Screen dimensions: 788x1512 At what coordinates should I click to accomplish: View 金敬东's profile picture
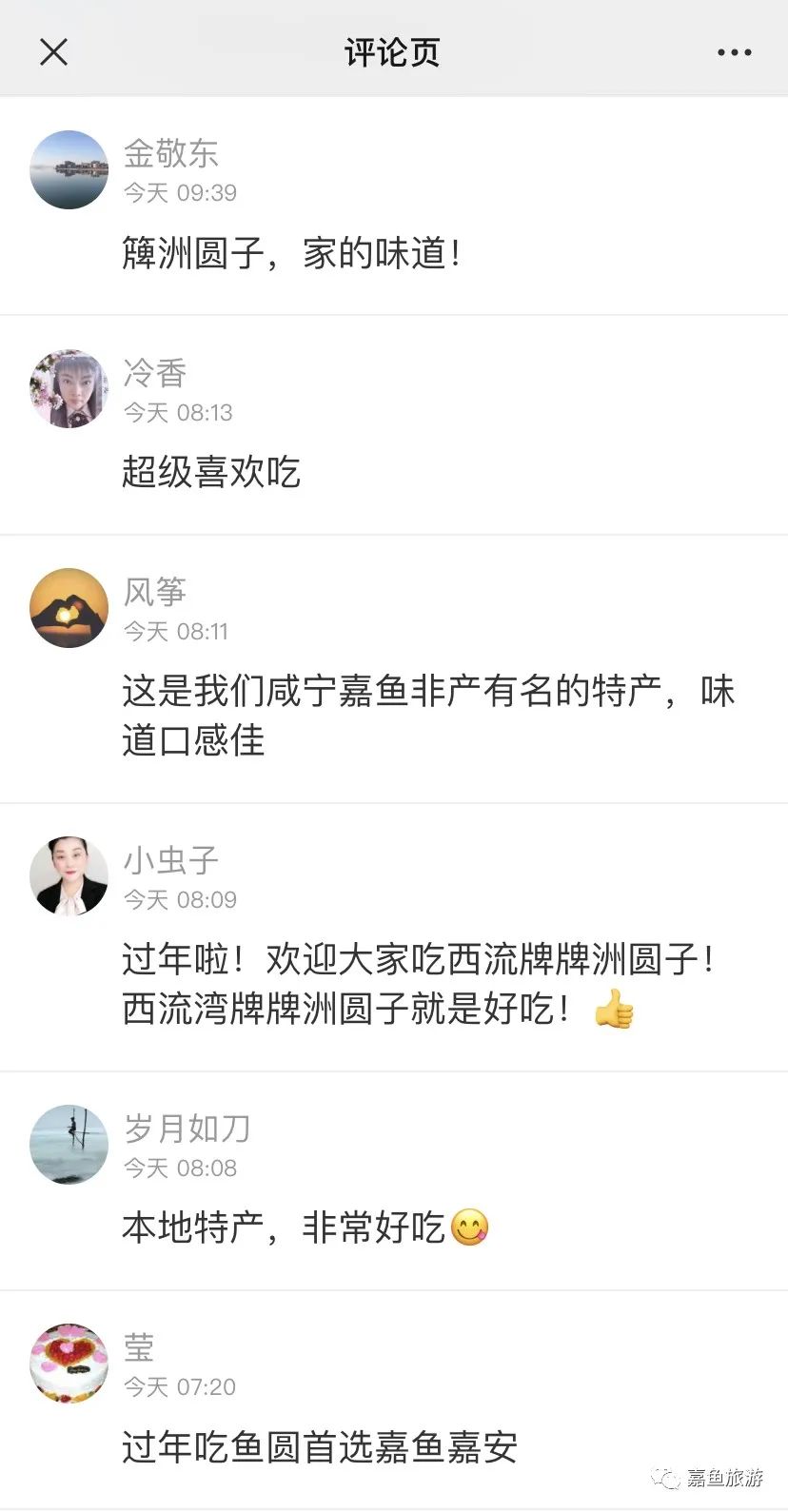point(69,170)
